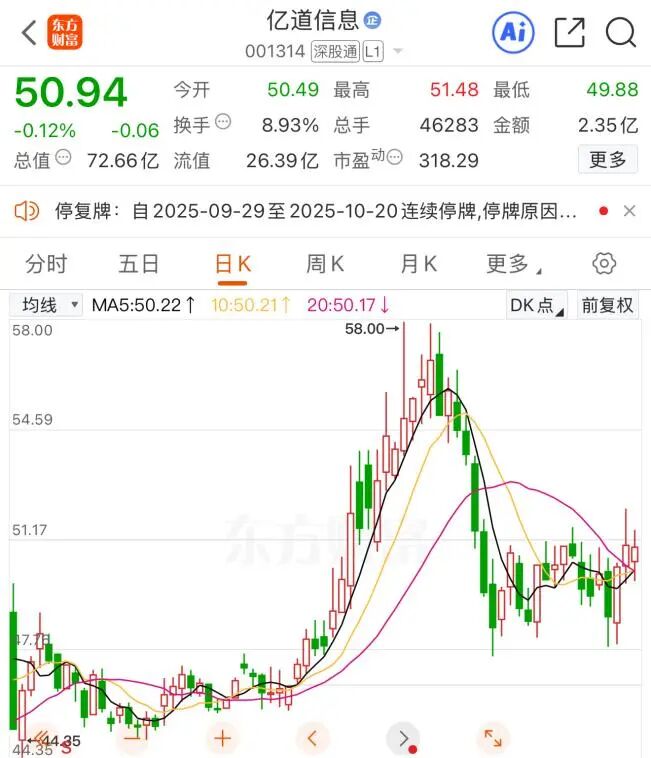Go back using the top-left arrow
The image size is (651, 758).
pyautogui.click(x=28, y=33)
